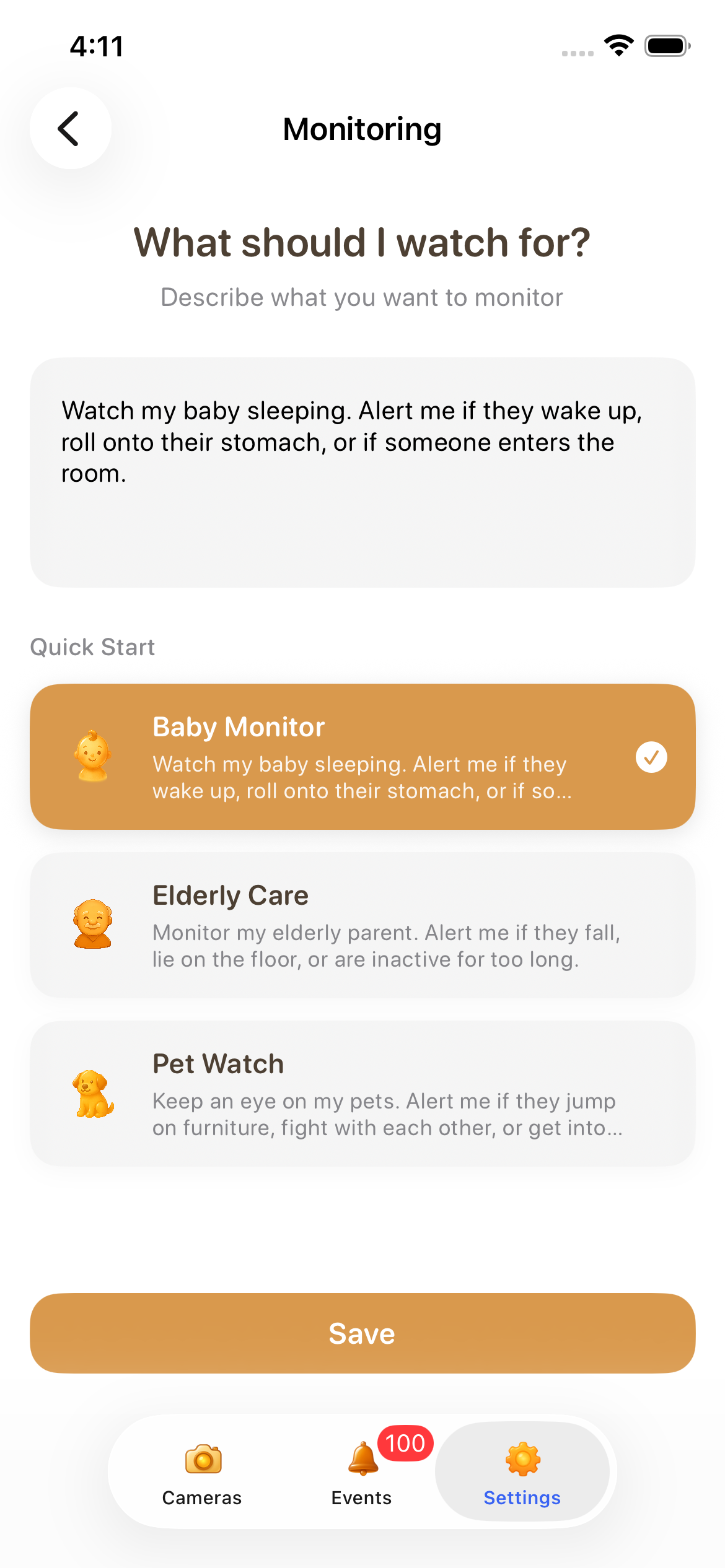Edit the monitoring description text field
The height and width of the screenshot is (1568, 725).
click(362, 471)
